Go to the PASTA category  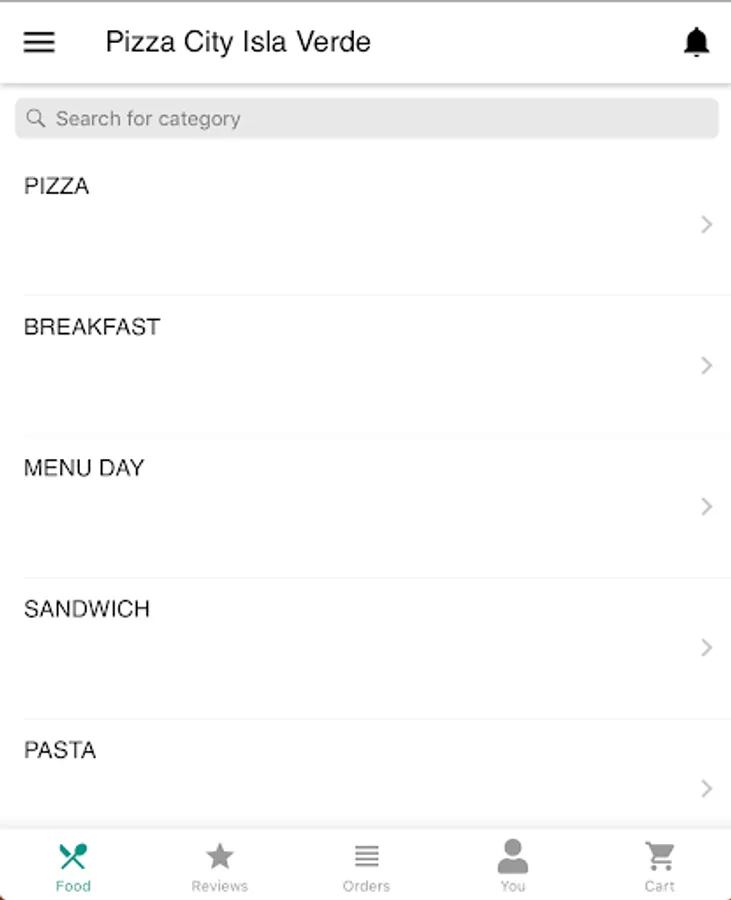click(366, 780)
